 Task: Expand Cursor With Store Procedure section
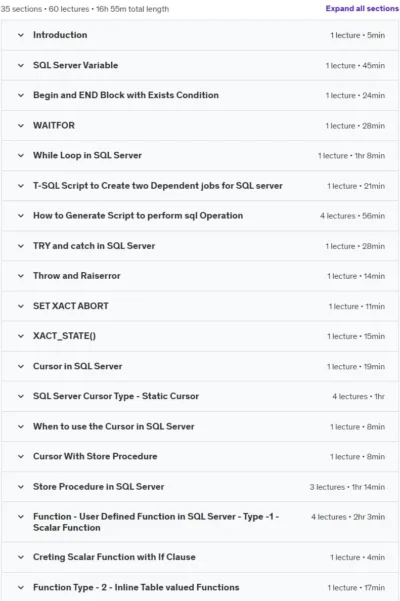click(200, 456)
